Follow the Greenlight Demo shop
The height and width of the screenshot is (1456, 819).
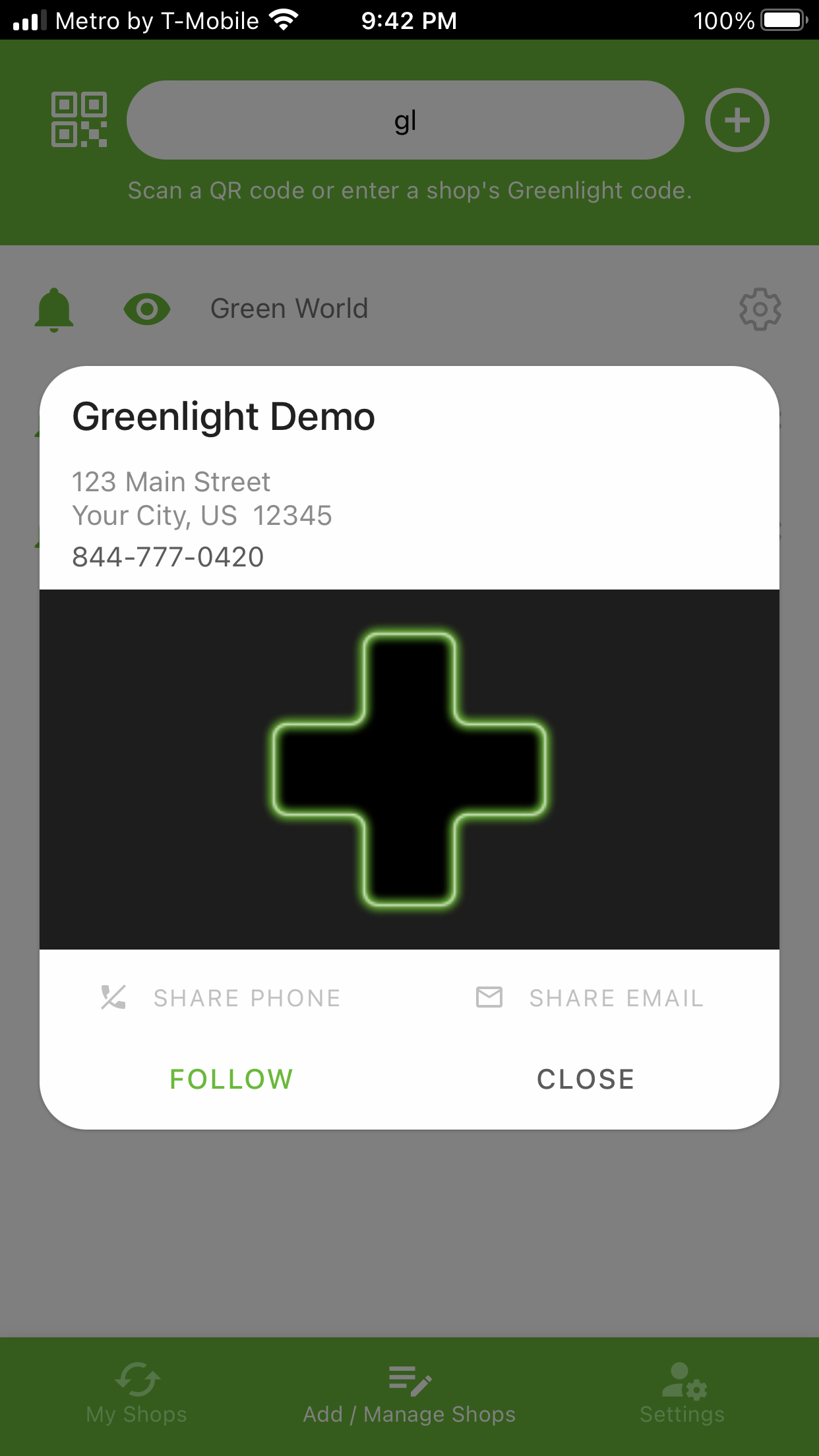click(x=231, y=1079)
